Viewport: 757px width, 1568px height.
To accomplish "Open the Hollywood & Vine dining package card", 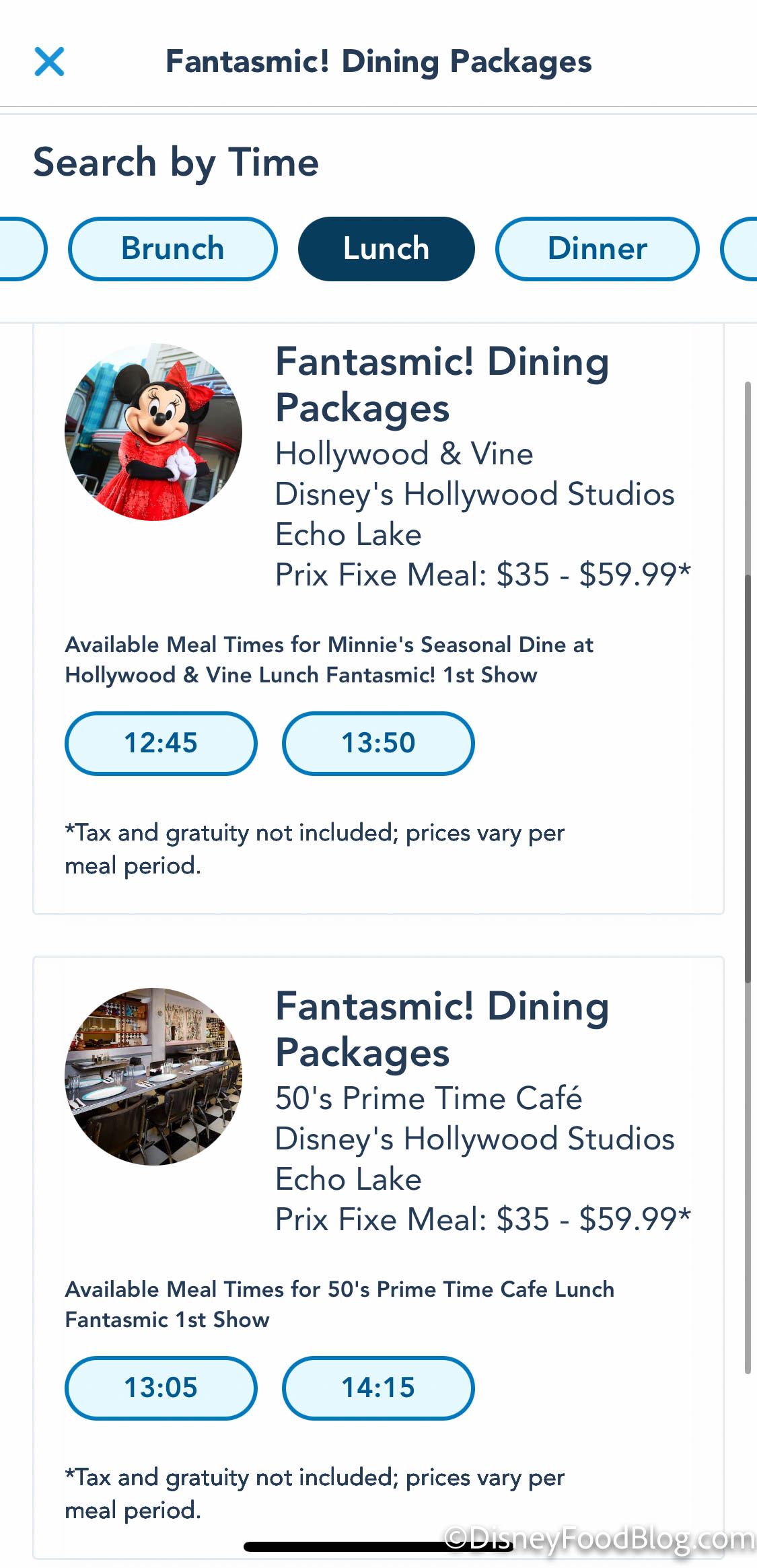I will point(441,385).
